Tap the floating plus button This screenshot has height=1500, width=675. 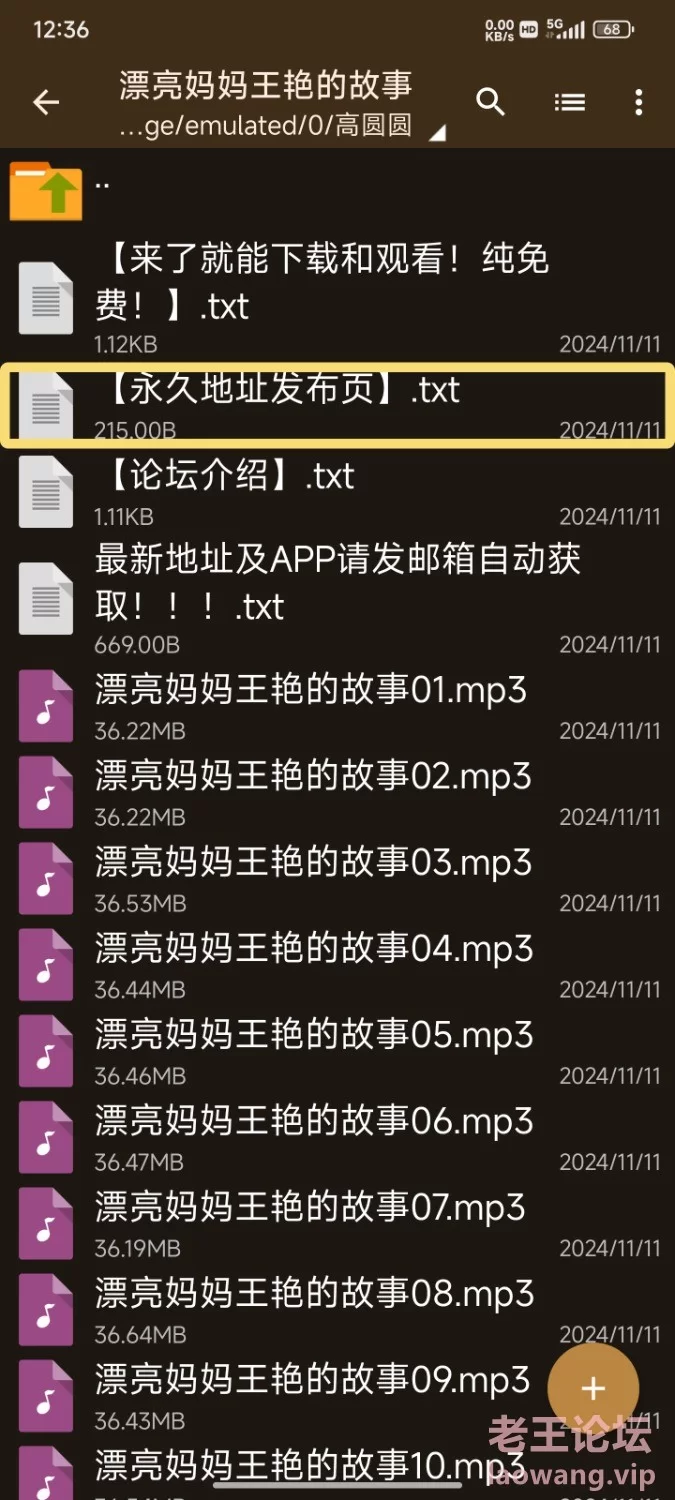click(x=593, y=1389)
